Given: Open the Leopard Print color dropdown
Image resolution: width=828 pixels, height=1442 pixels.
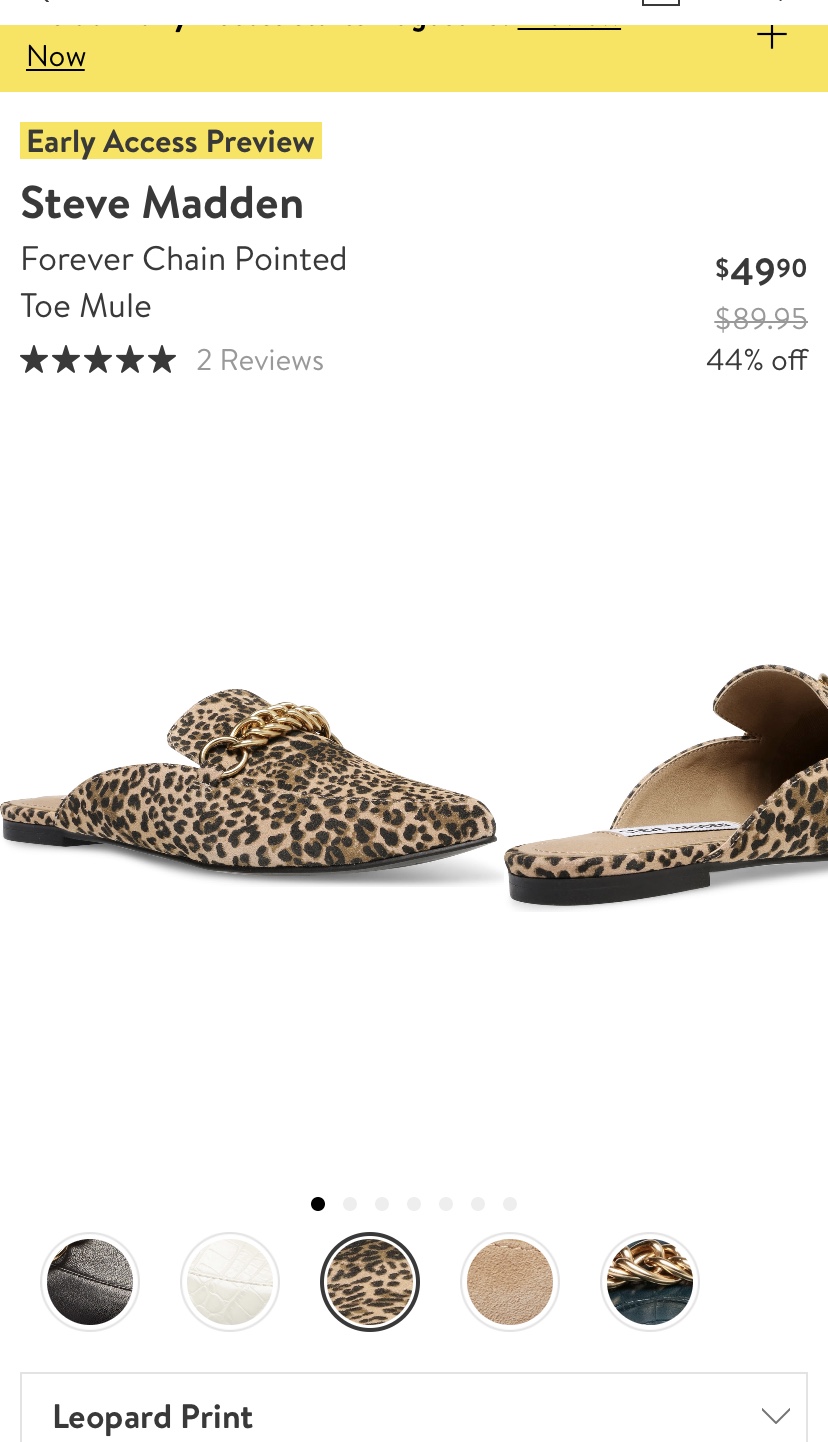Looking at the screenshot, I should [x=414, y=1415].
